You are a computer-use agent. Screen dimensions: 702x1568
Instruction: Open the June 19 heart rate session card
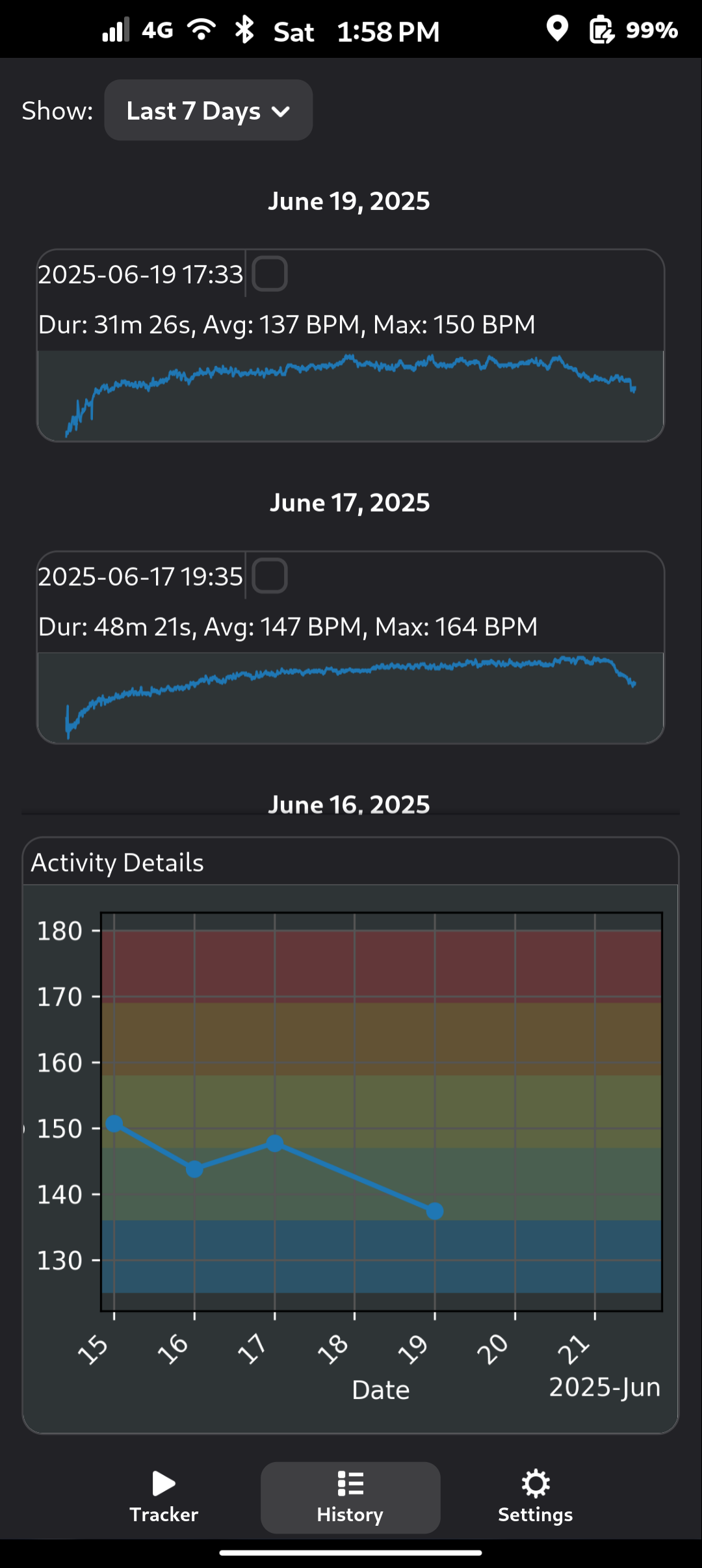[350, 345]
